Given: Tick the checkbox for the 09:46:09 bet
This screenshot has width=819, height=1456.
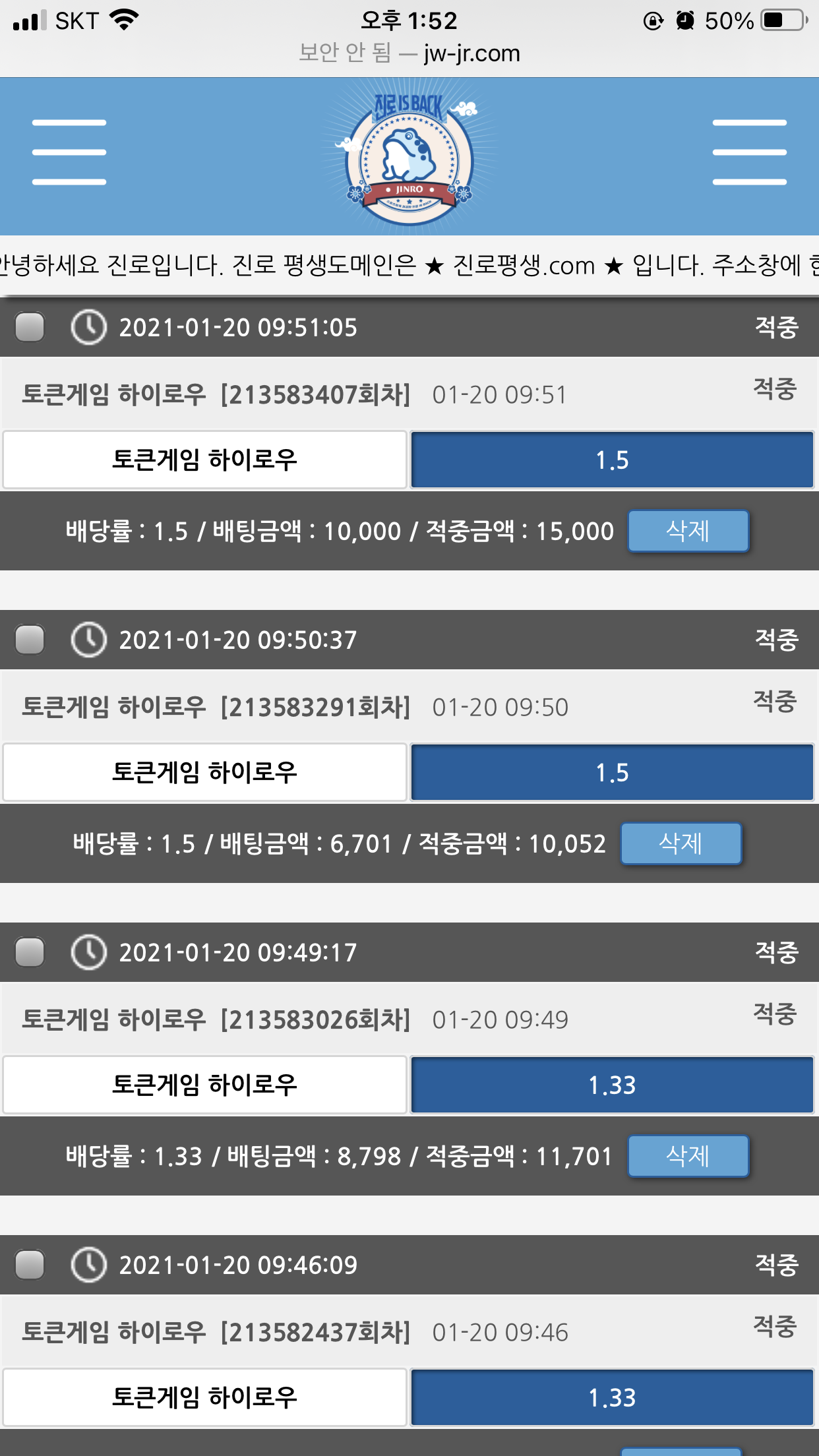Looking at the screenshot, I should click(x=30, y=1265).
